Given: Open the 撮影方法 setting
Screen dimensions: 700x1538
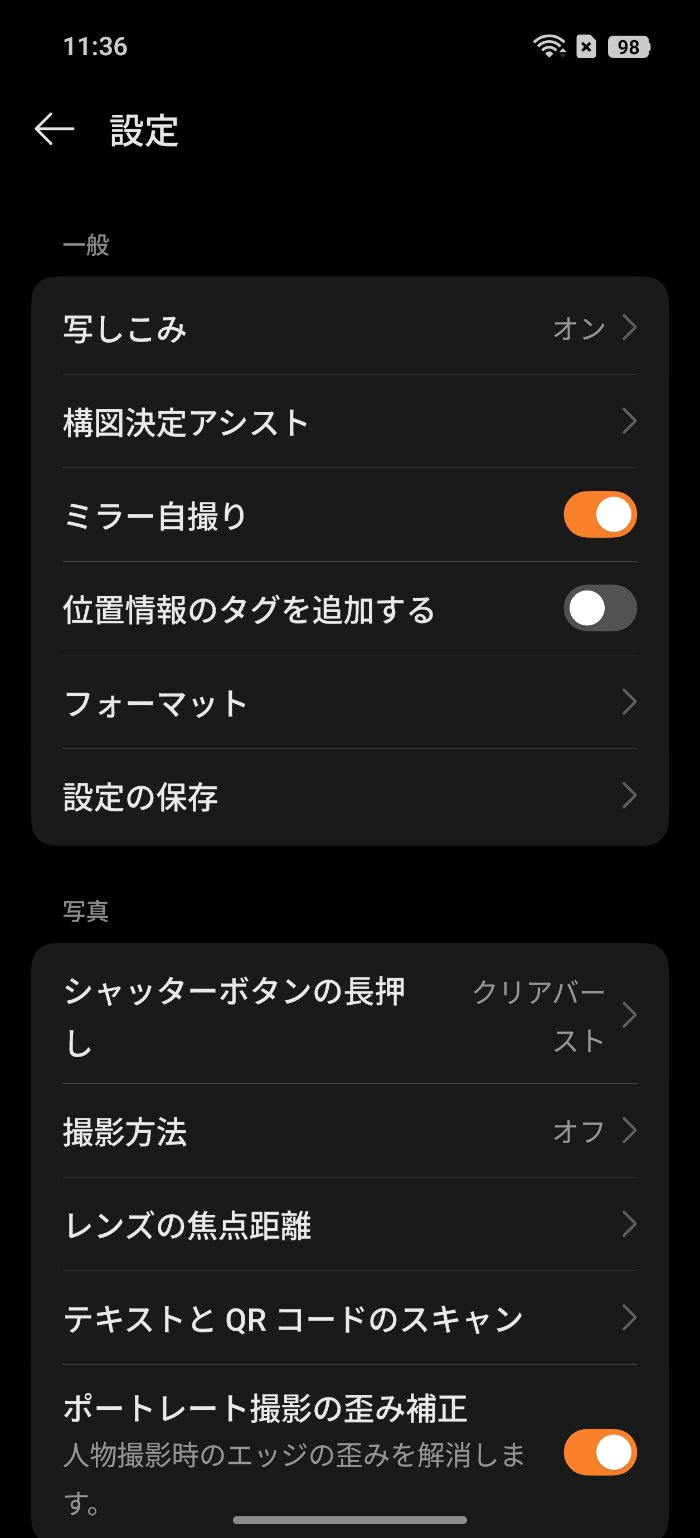Looking at the screenshot, I should pos(350,1132).
